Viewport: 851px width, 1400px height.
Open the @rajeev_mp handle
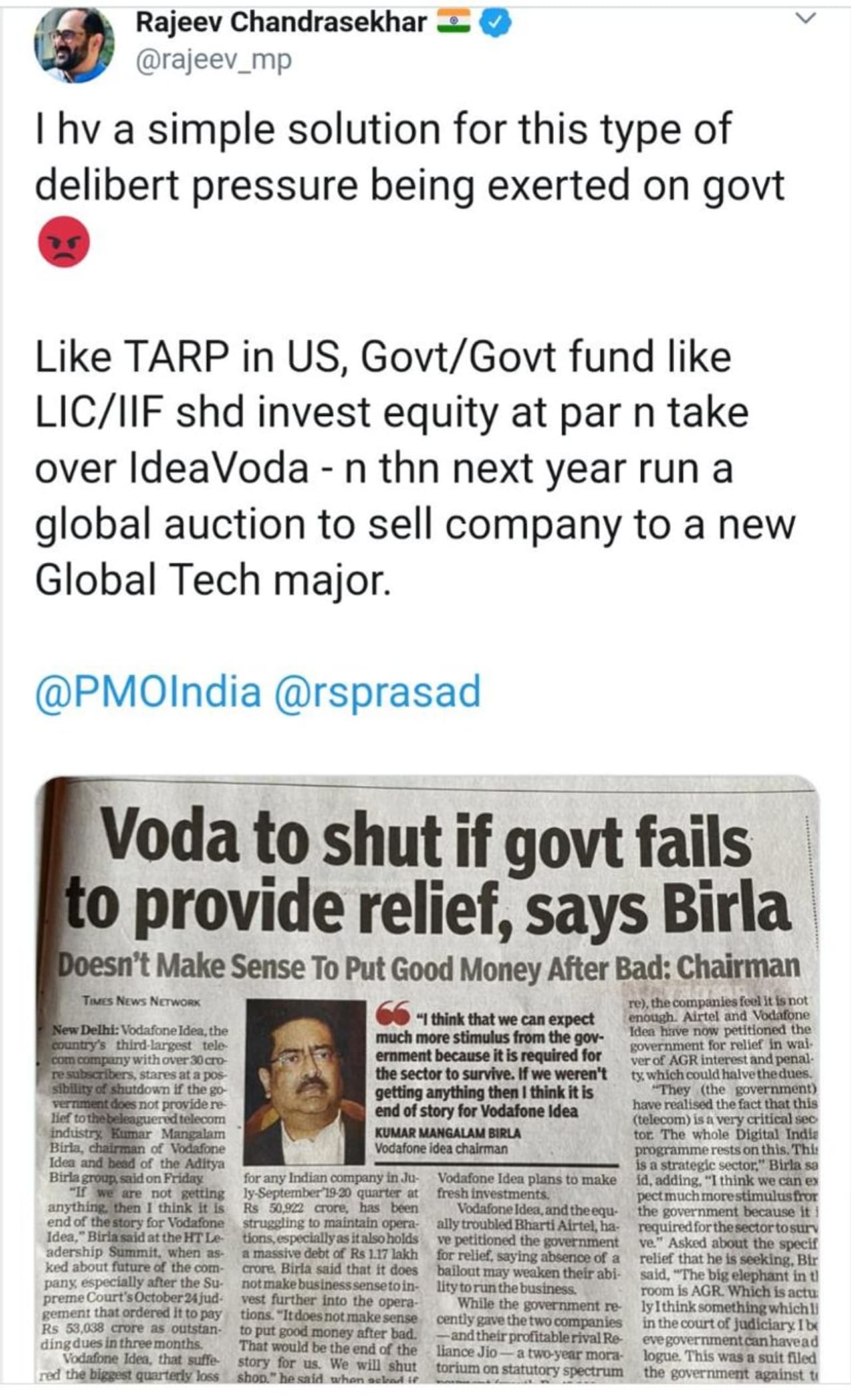(213, 60)
